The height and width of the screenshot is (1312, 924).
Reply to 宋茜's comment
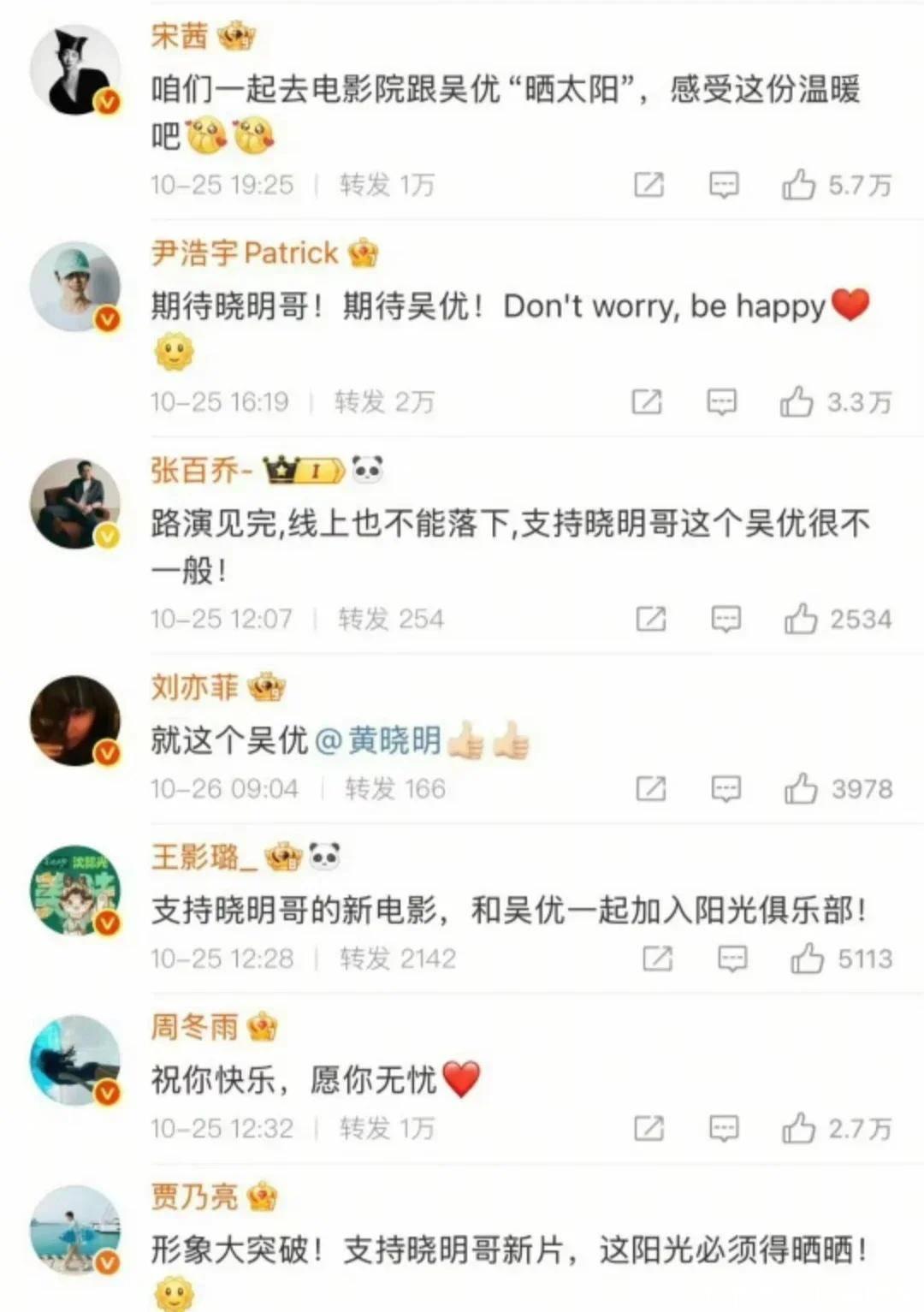point(724,185)
